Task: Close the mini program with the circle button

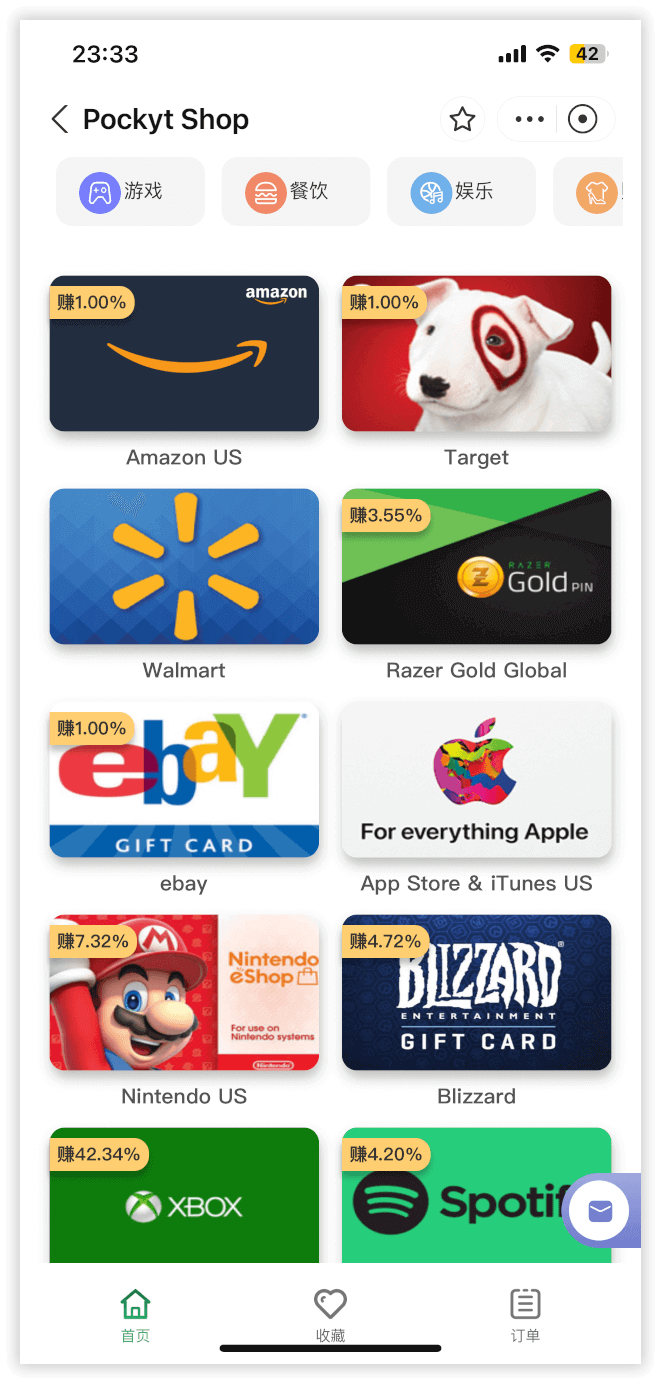Action: 582,120
